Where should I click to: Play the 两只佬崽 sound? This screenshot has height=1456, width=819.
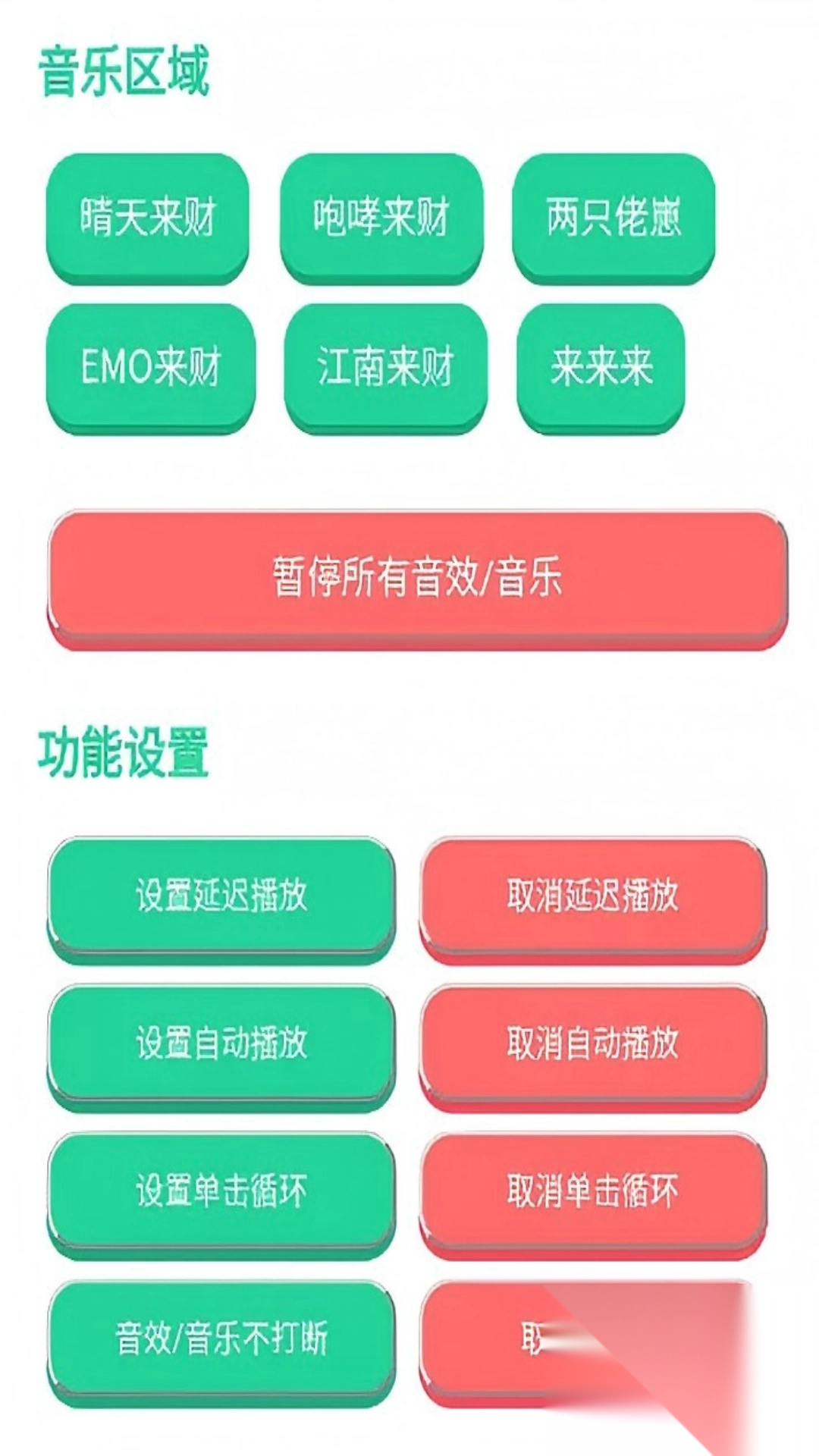click(616, 216)
